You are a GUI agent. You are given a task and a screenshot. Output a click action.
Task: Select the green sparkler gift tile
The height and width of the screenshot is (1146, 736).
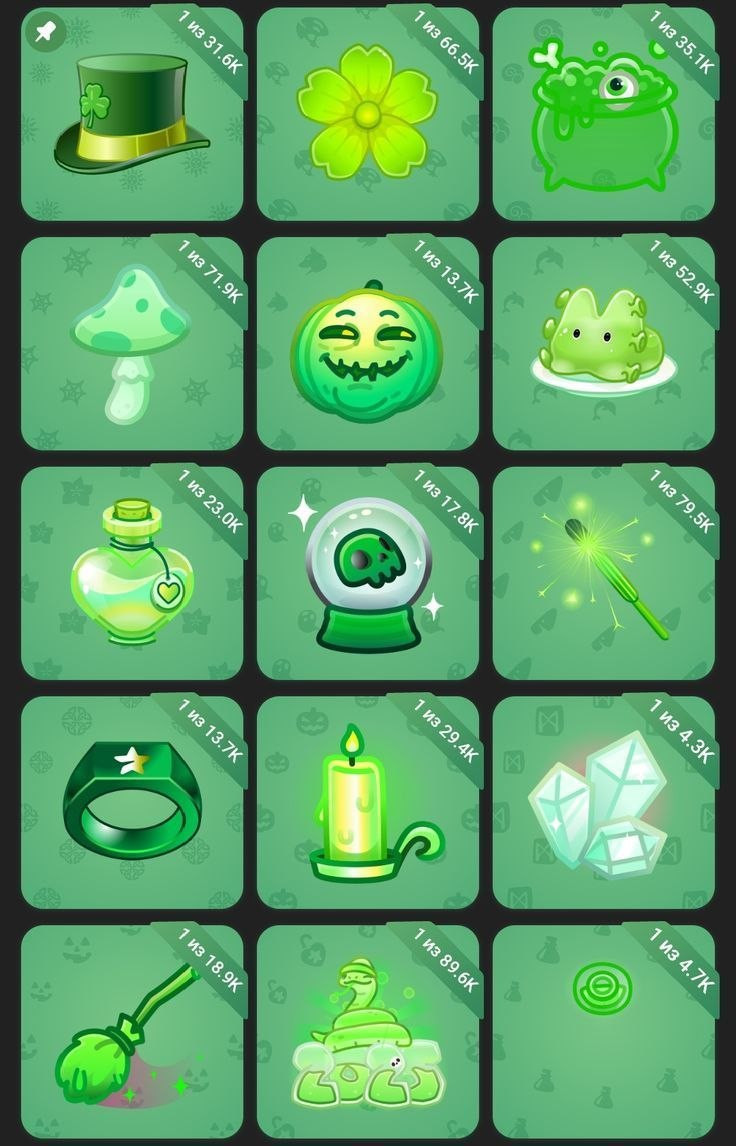(604, 573)
